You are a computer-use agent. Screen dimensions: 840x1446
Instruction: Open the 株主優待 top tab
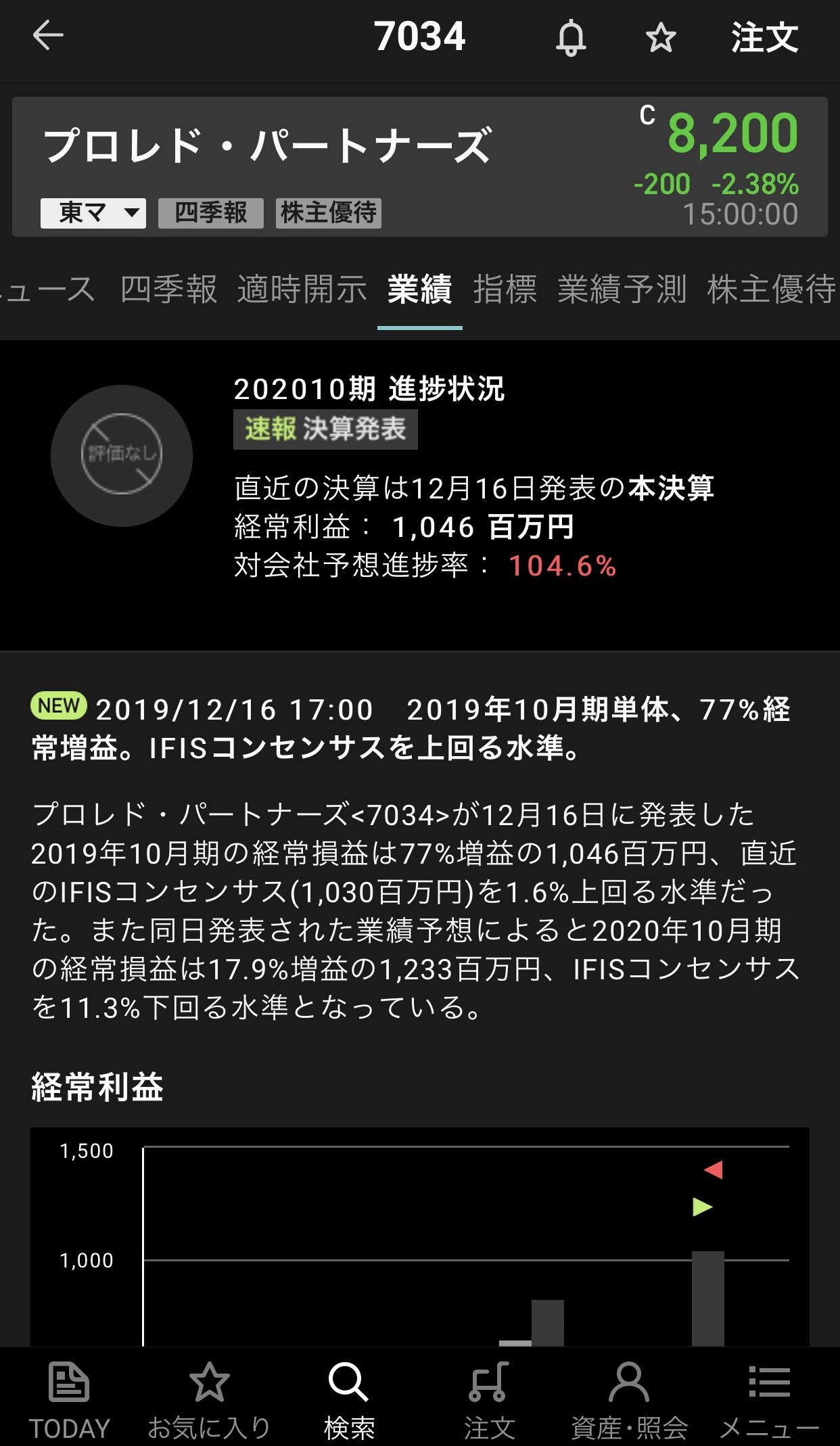point(771,289)
